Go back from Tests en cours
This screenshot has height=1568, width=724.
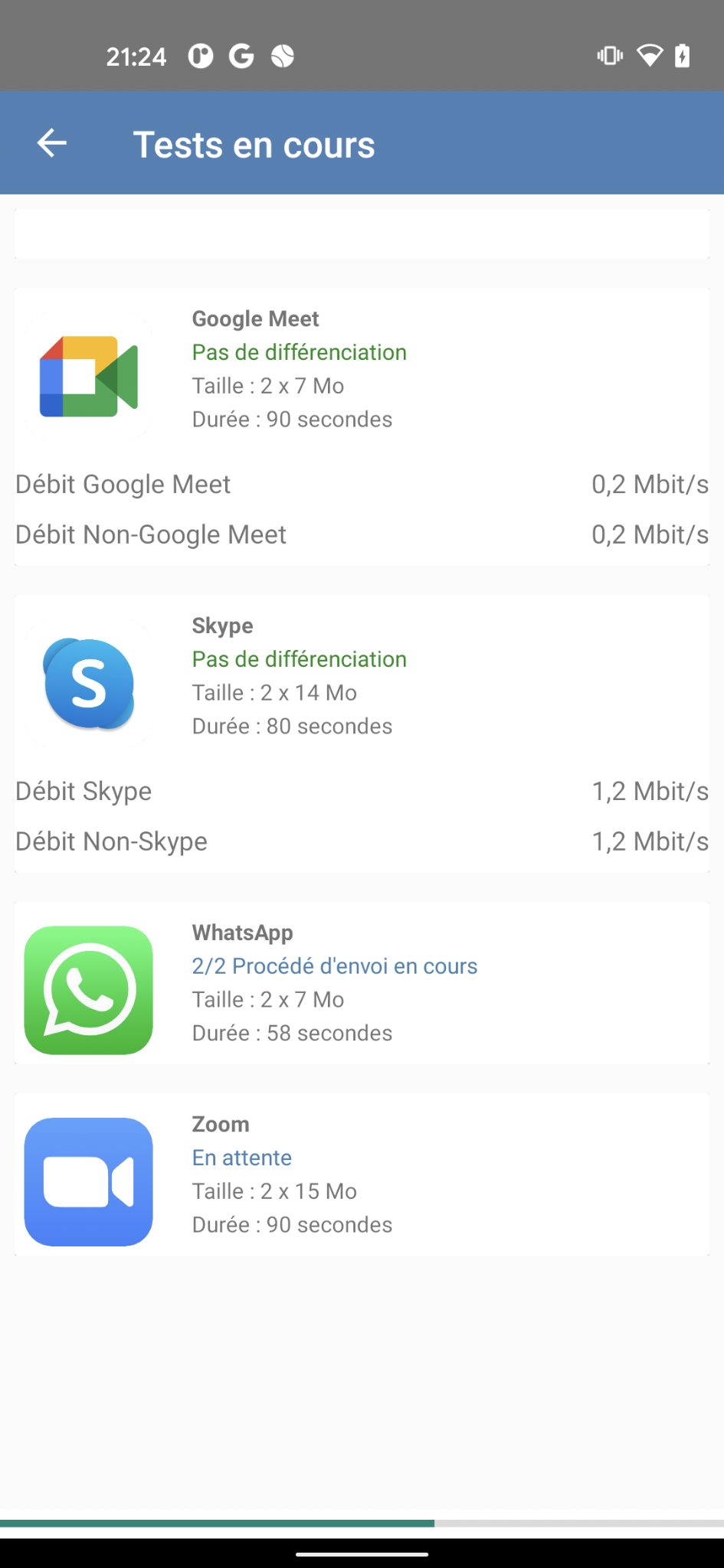[52, 143]
